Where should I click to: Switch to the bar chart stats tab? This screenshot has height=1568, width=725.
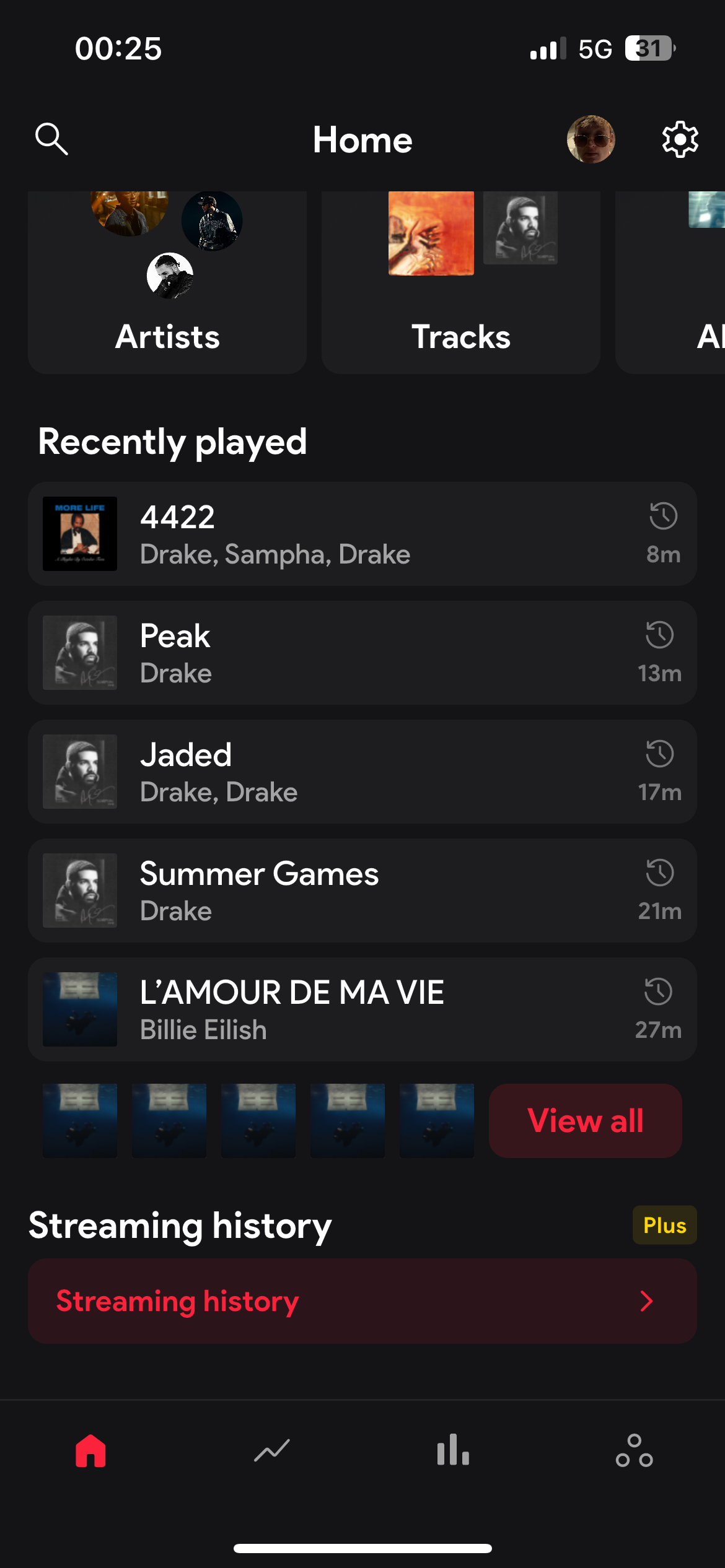(453, 1451)
